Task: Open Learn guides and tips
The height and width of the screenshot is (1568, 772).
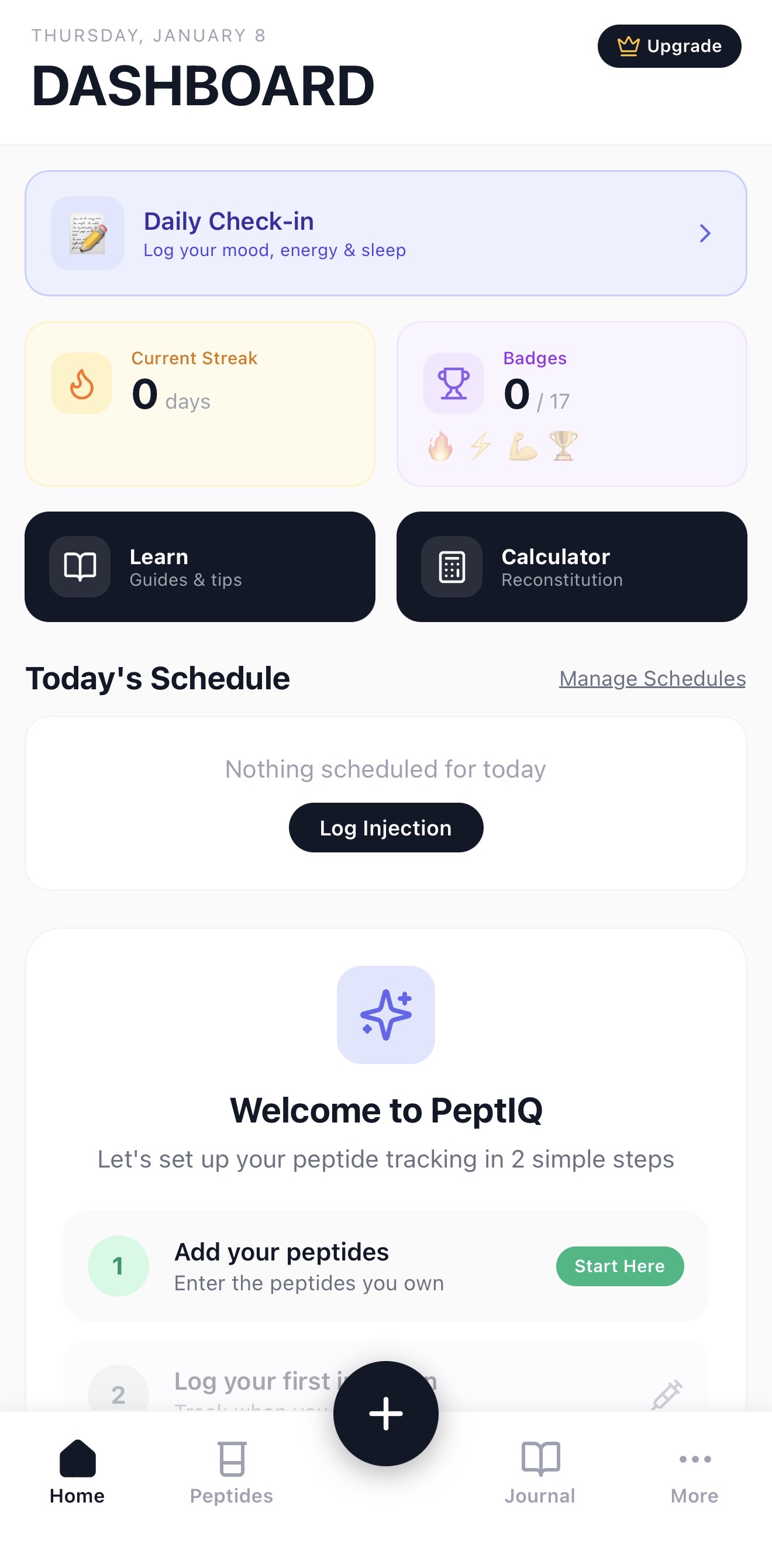Action: tap(199, 567)
